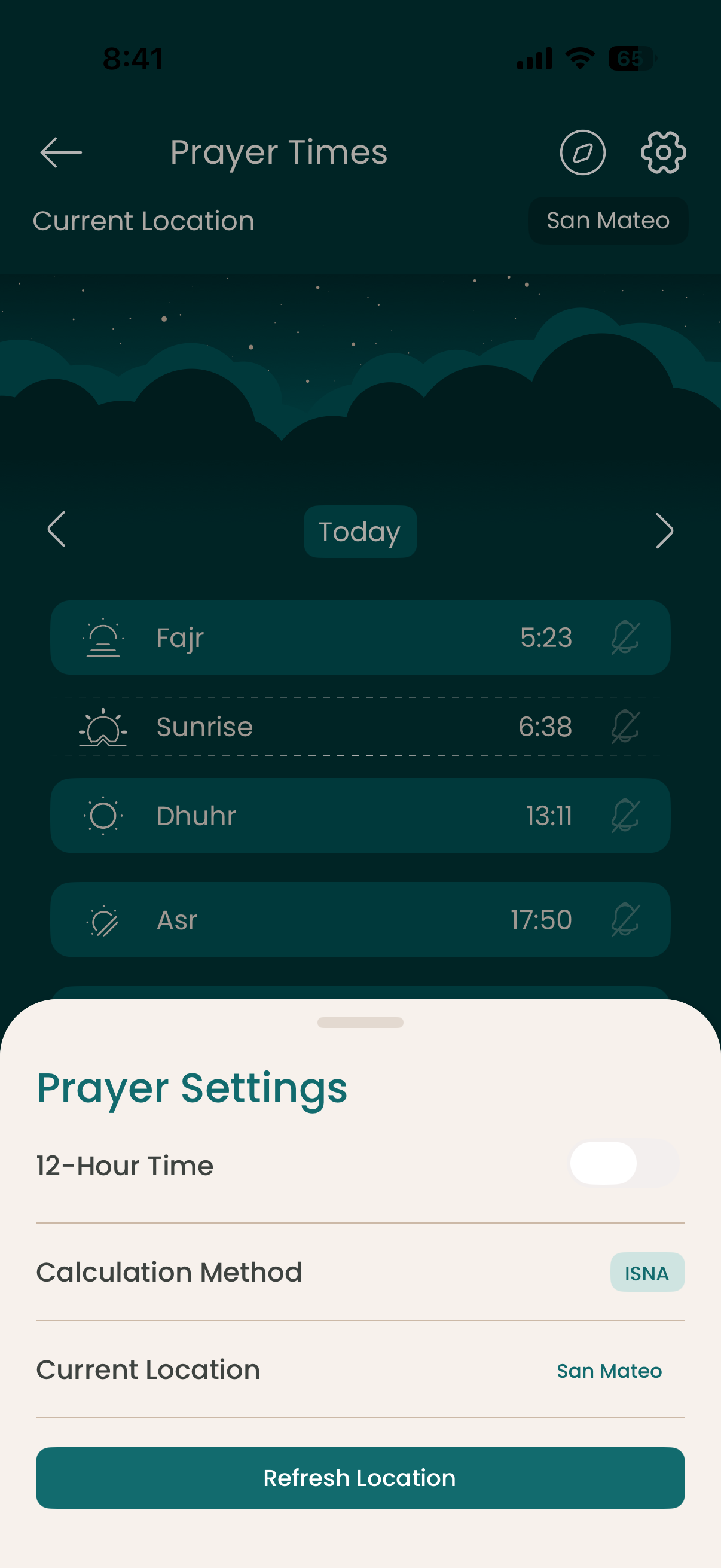The width and height of the screenshot is (721, 1568).
Task: Toggle the Dhuhr notification bell
Action: coord(625,816)
